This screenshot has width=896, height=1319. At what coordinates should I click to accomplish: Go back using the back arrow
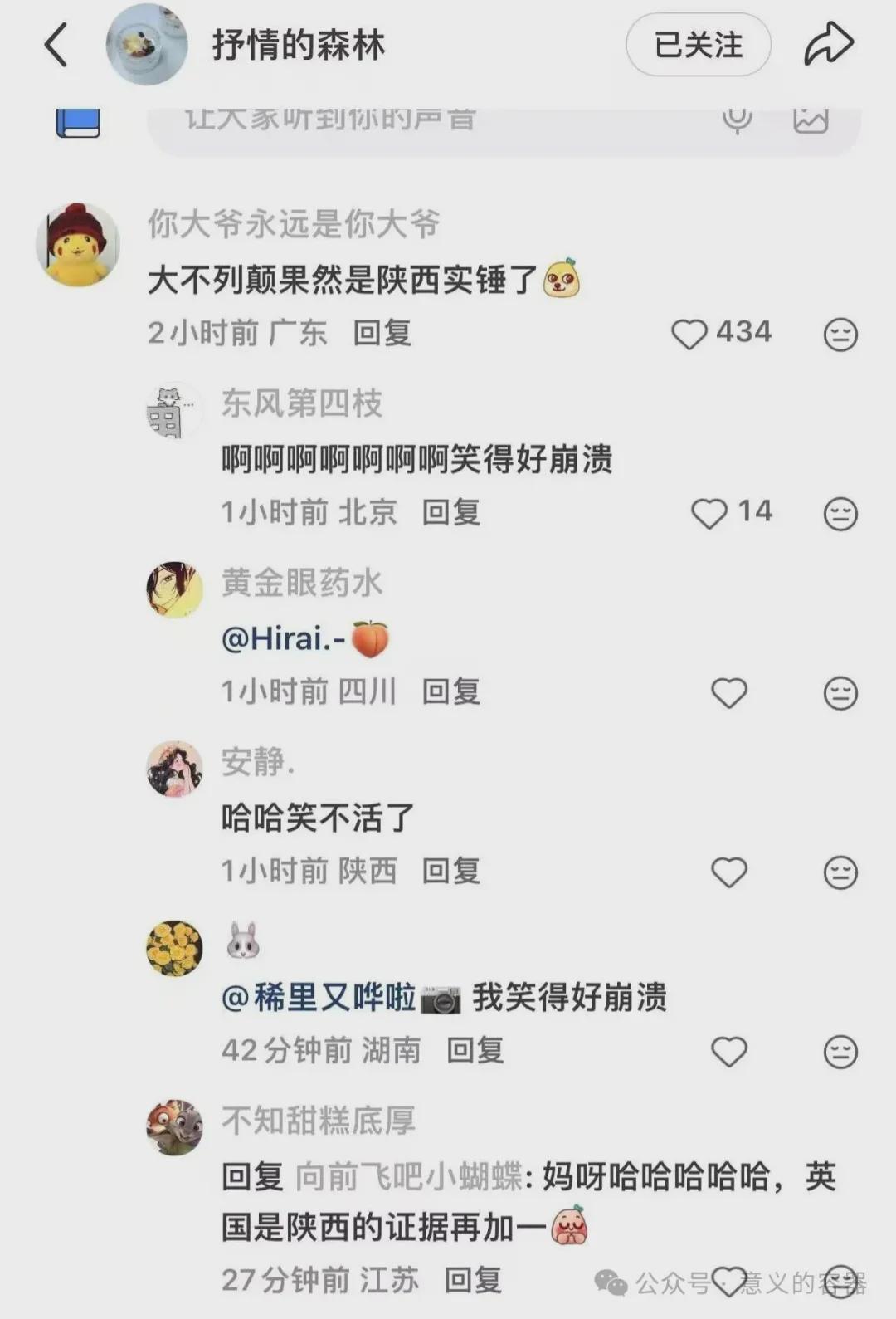[55, 43]
